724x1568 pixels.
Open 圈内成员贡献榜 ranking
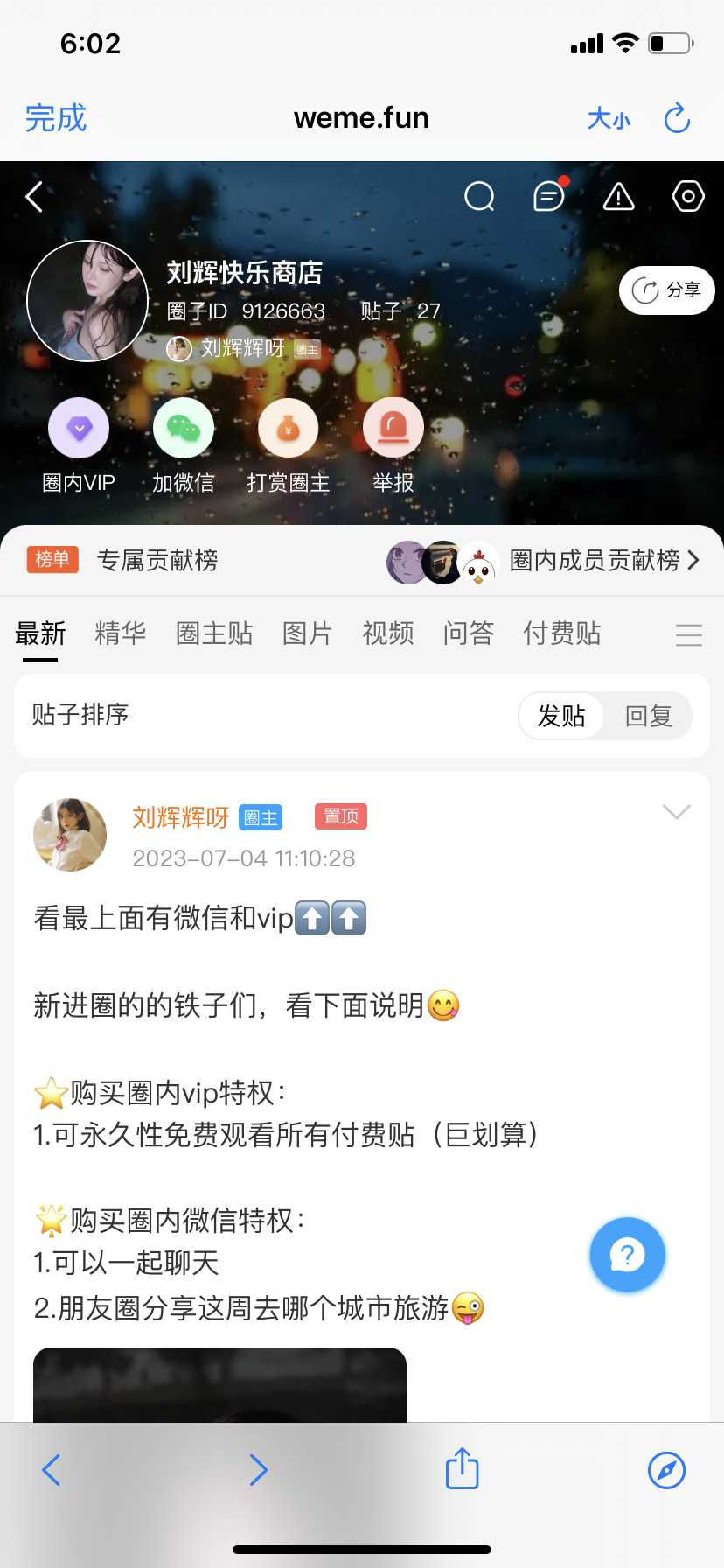coord(603,560)
